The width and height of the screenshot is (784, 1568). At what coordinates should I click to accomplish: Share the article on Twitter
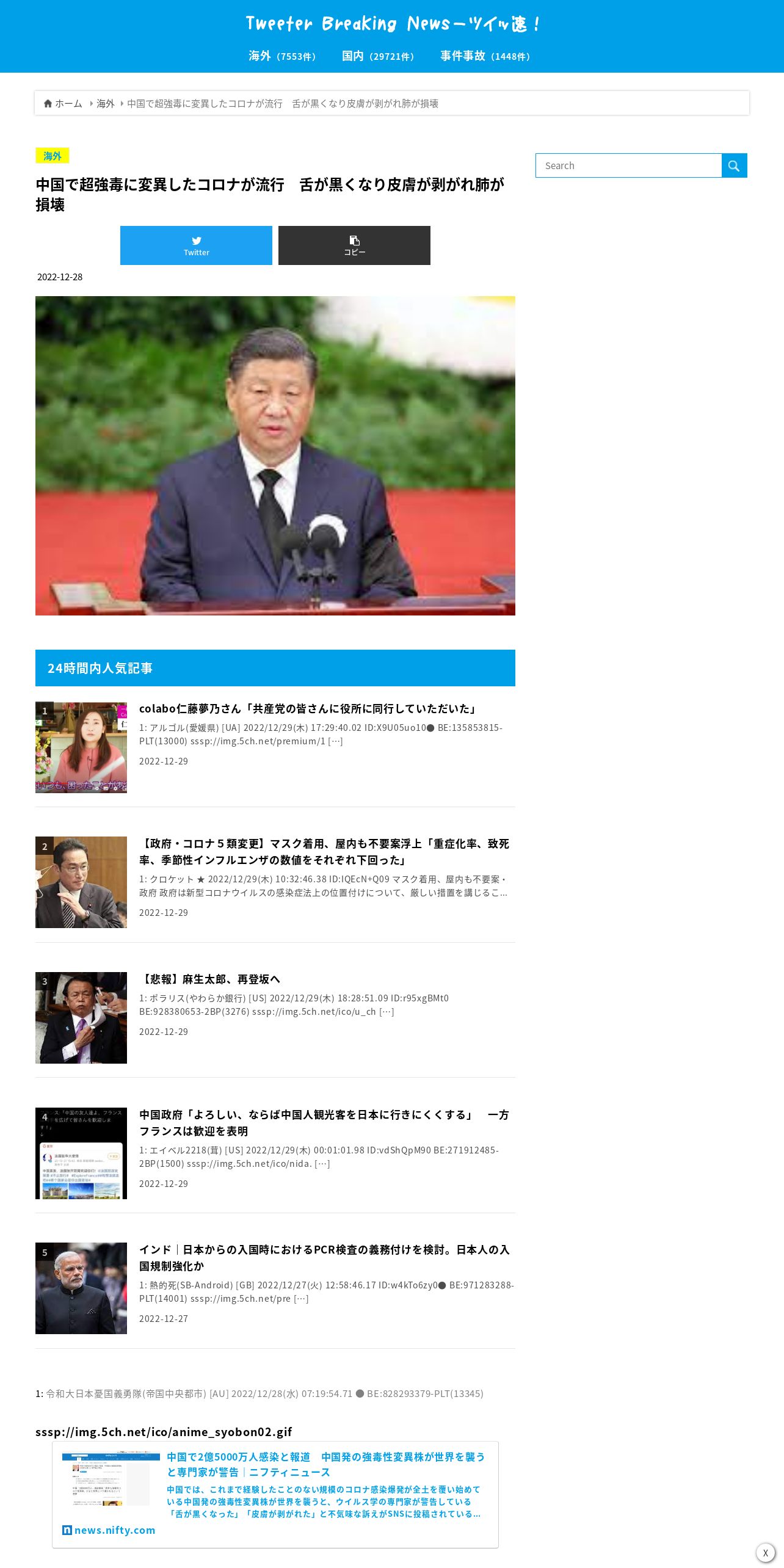[196, 245]
